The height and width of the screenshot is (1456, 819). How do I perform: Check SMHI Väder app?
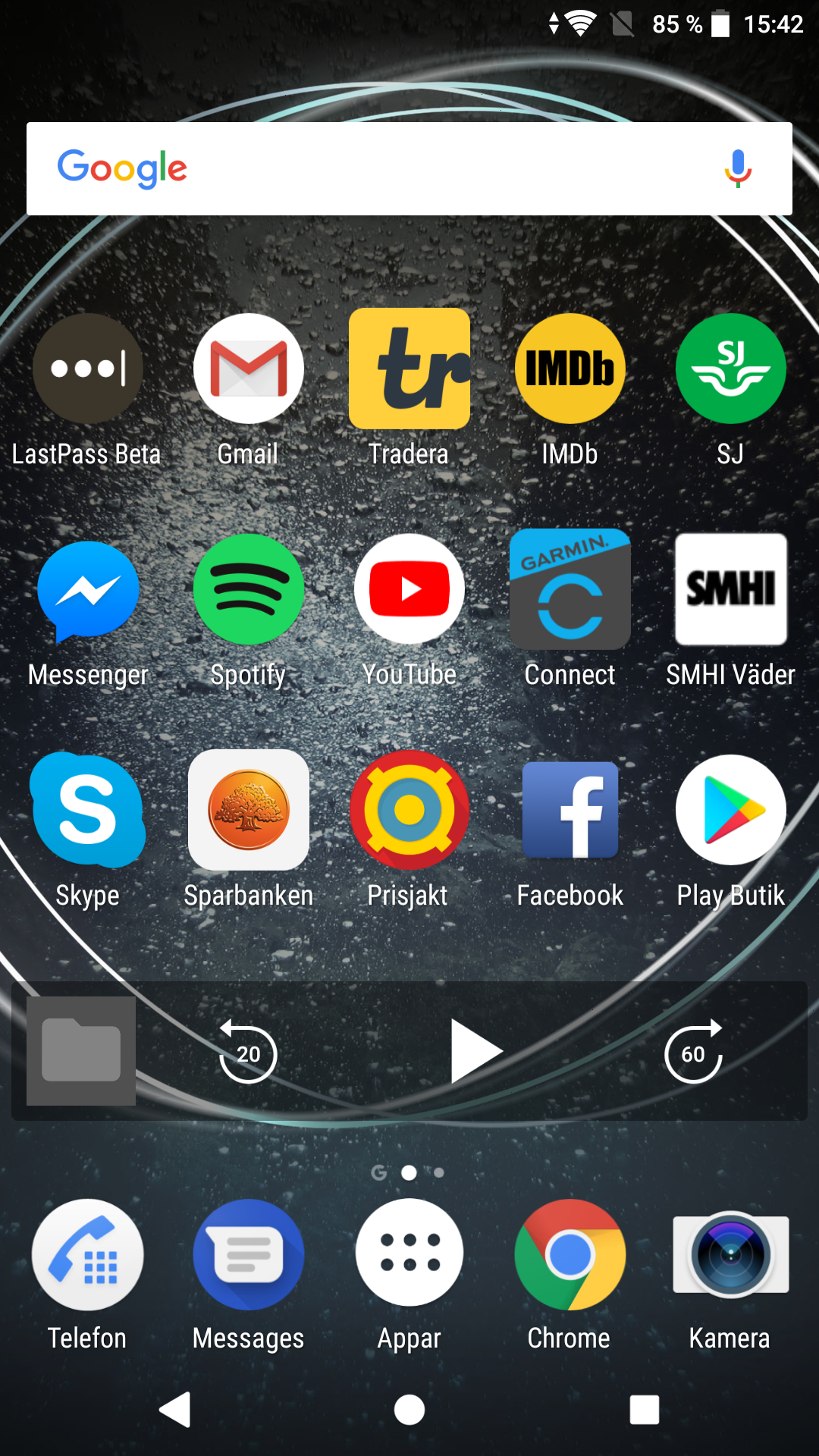point(730,590)
